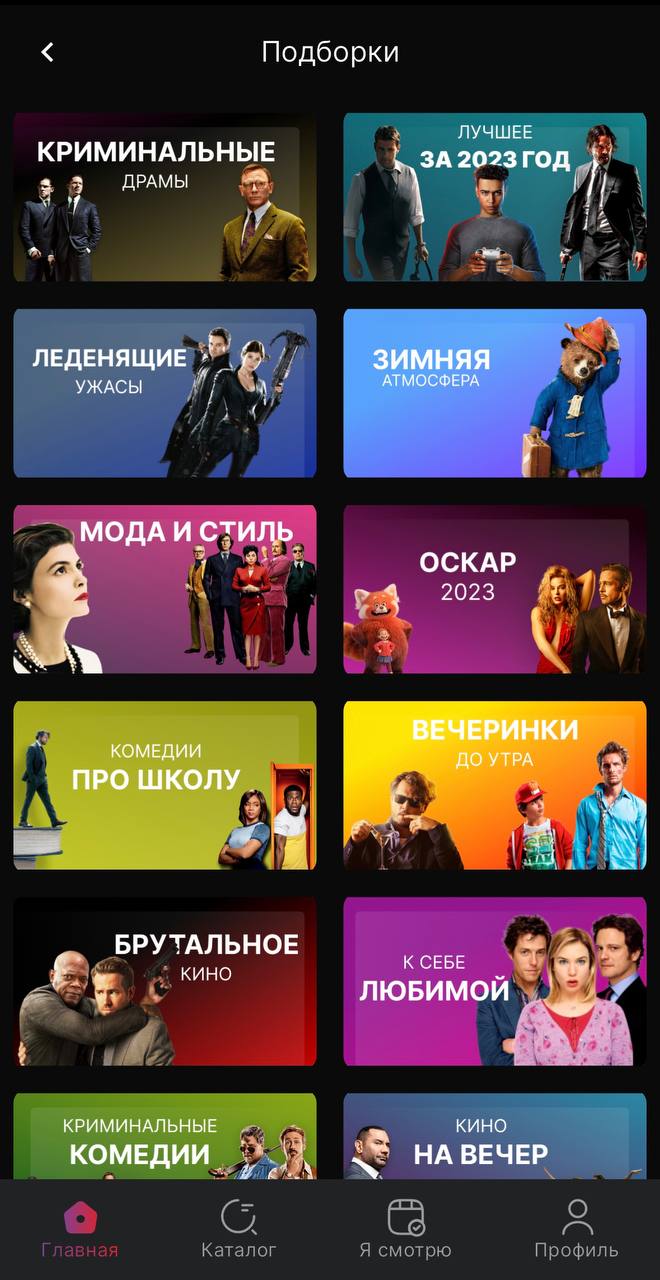Screen dimensions: 660x1280
Task: Open the Комедии про школу collection
Action: coord(165,785)
